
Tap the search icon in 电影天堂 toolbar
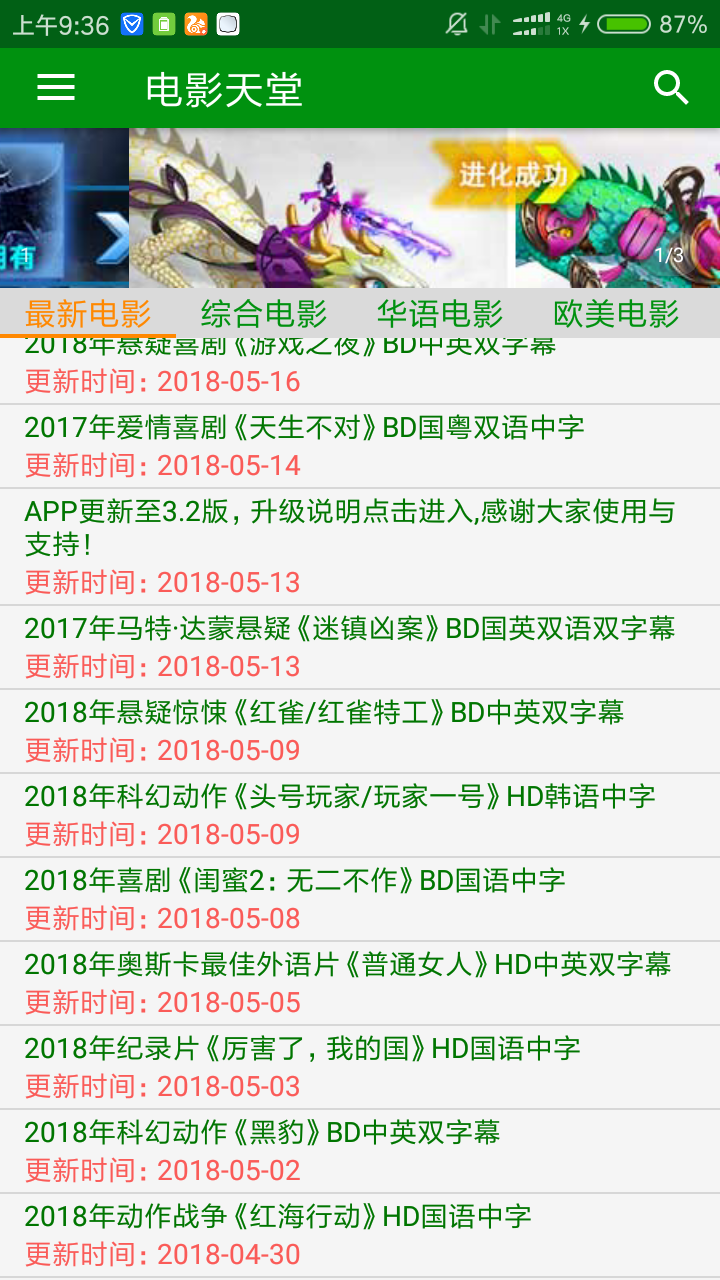coord(672,87)
